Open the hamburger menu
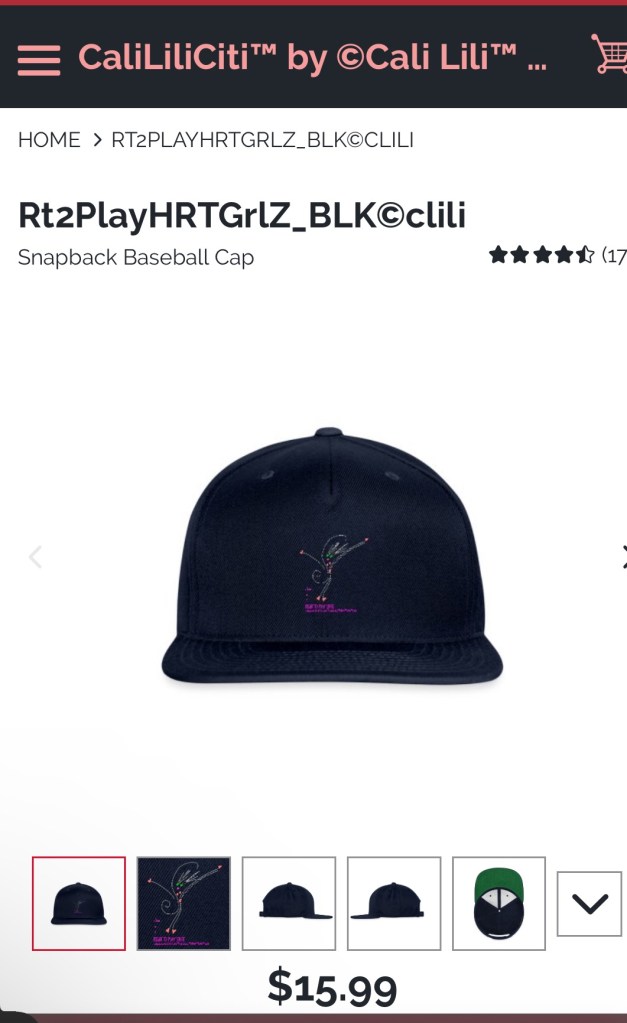The height and width of the screenshot is (1023, 627). coord(39,60)
